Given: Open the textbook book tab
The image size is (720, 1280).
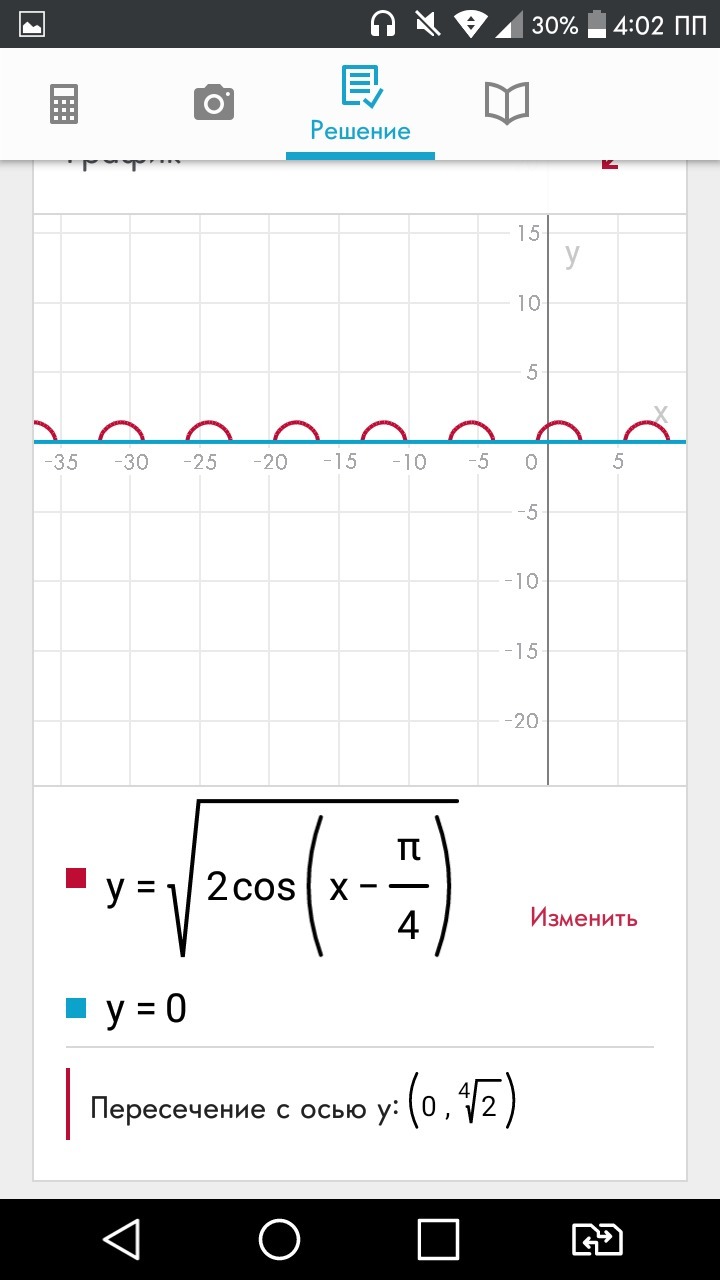Looking at the screenshot, I should click(x=506, y=103).
